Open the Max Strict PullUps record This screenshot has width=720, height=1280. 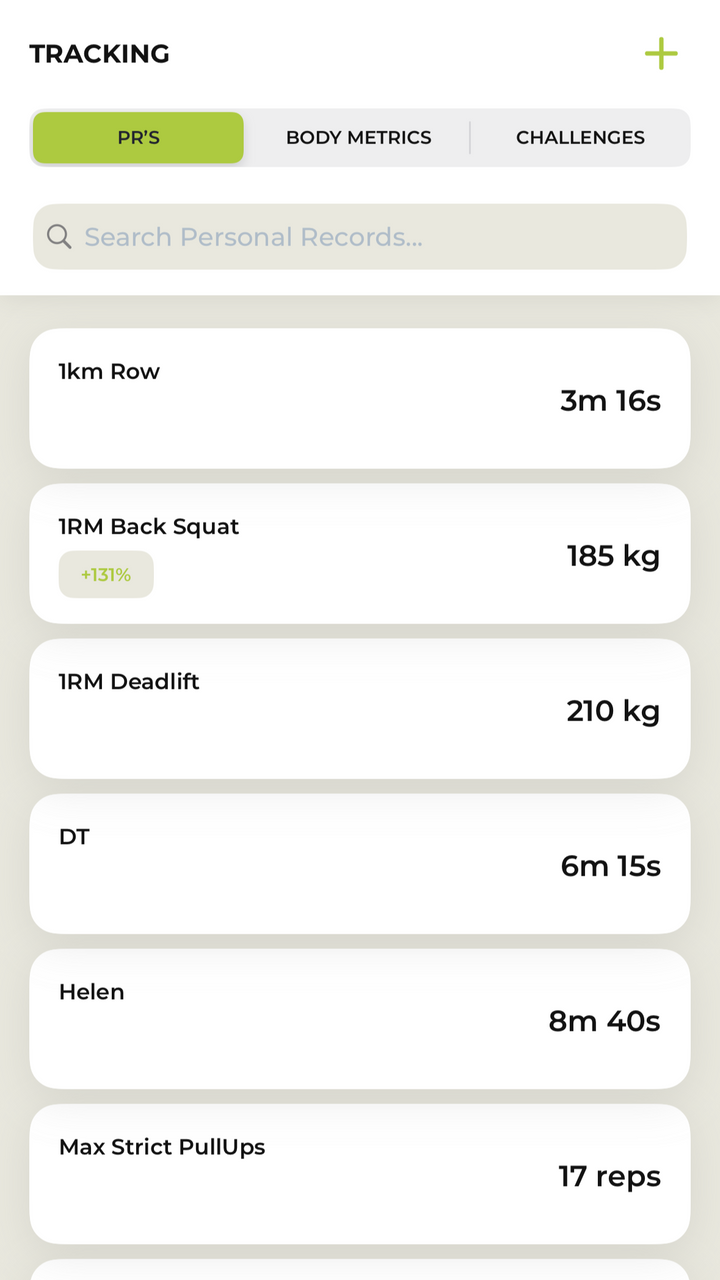coord(360,1173)
